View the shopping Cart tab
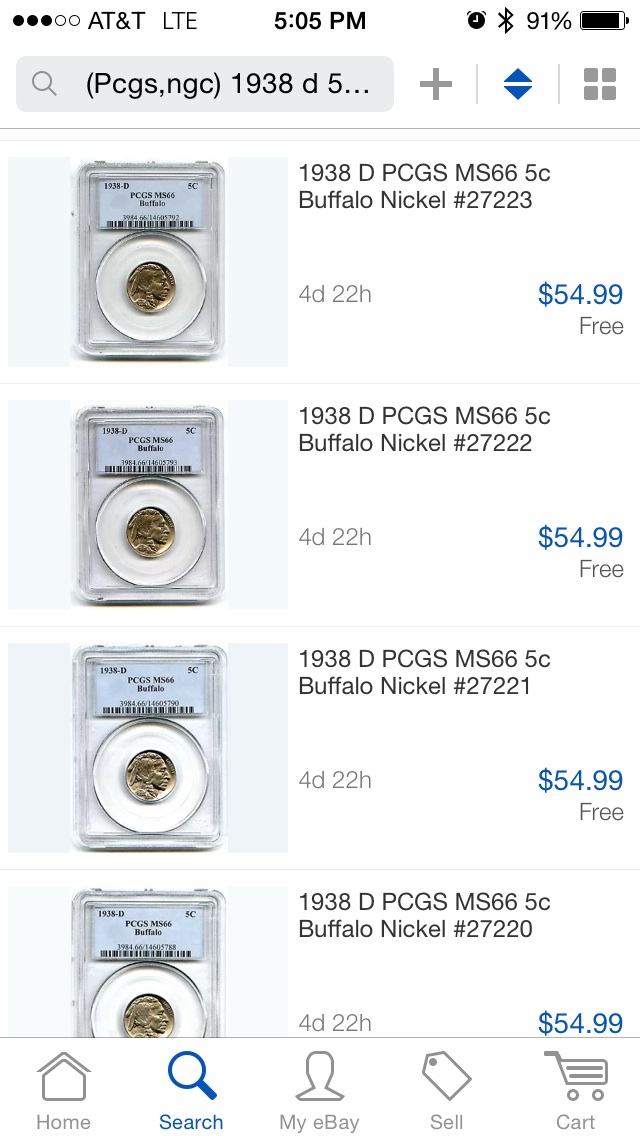640x1136 pixels. coord(575,1091)
